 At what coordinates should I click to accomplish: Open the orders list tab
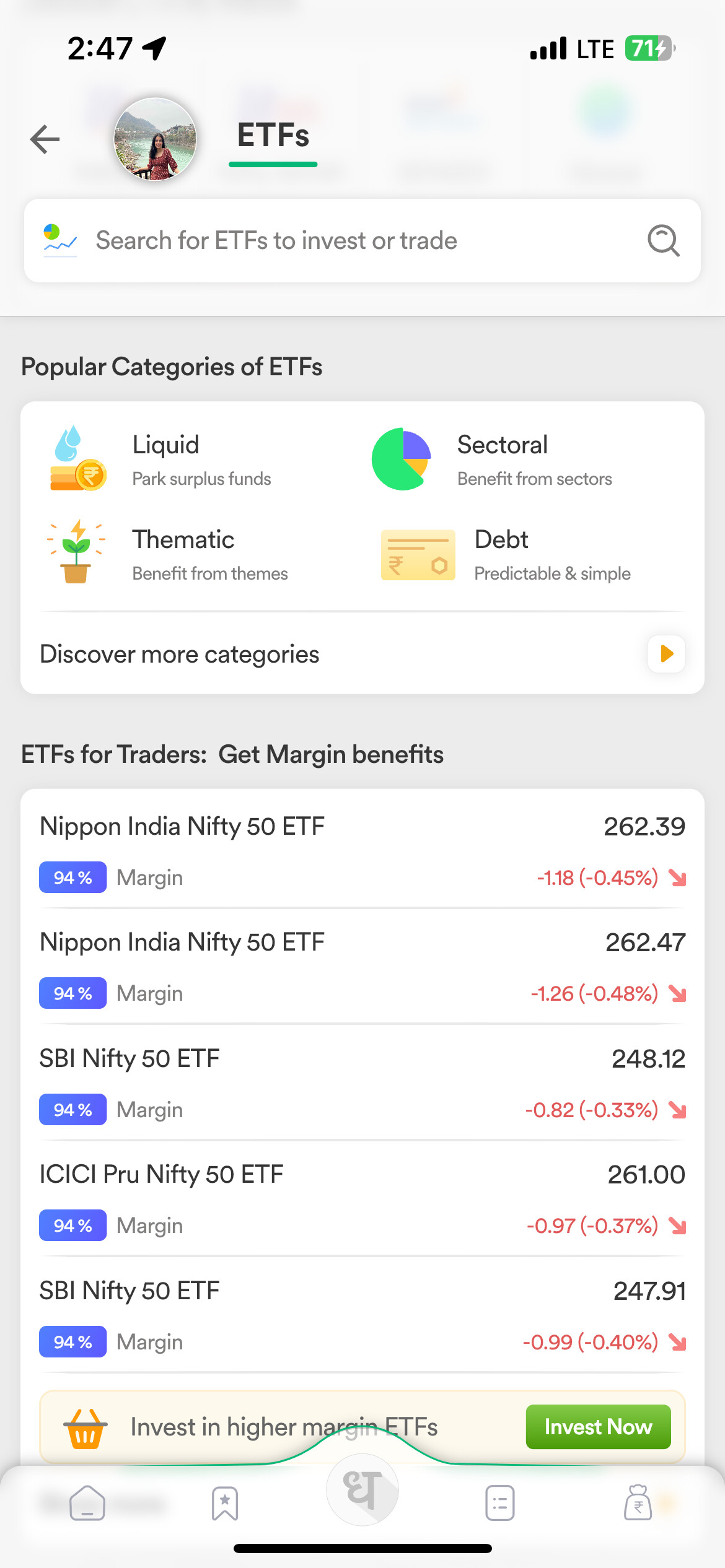500,1503
